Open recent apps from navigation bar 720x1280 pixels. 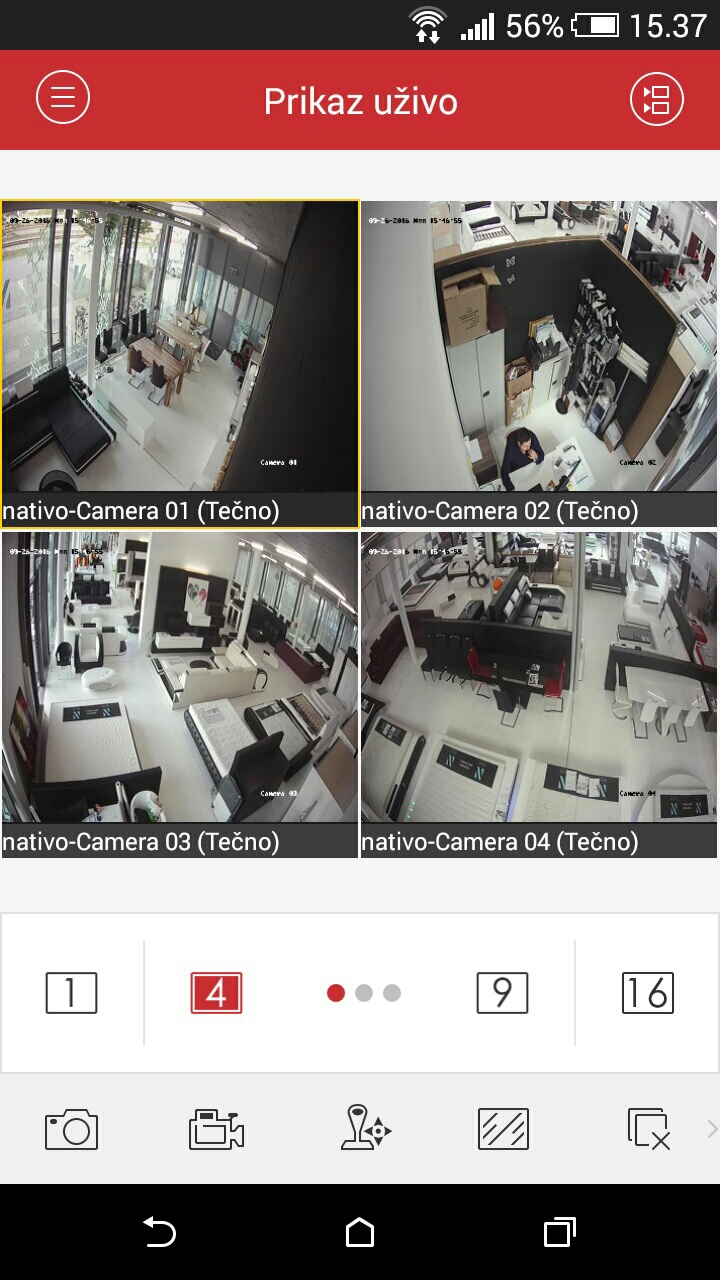click(x=560, y=1232)
